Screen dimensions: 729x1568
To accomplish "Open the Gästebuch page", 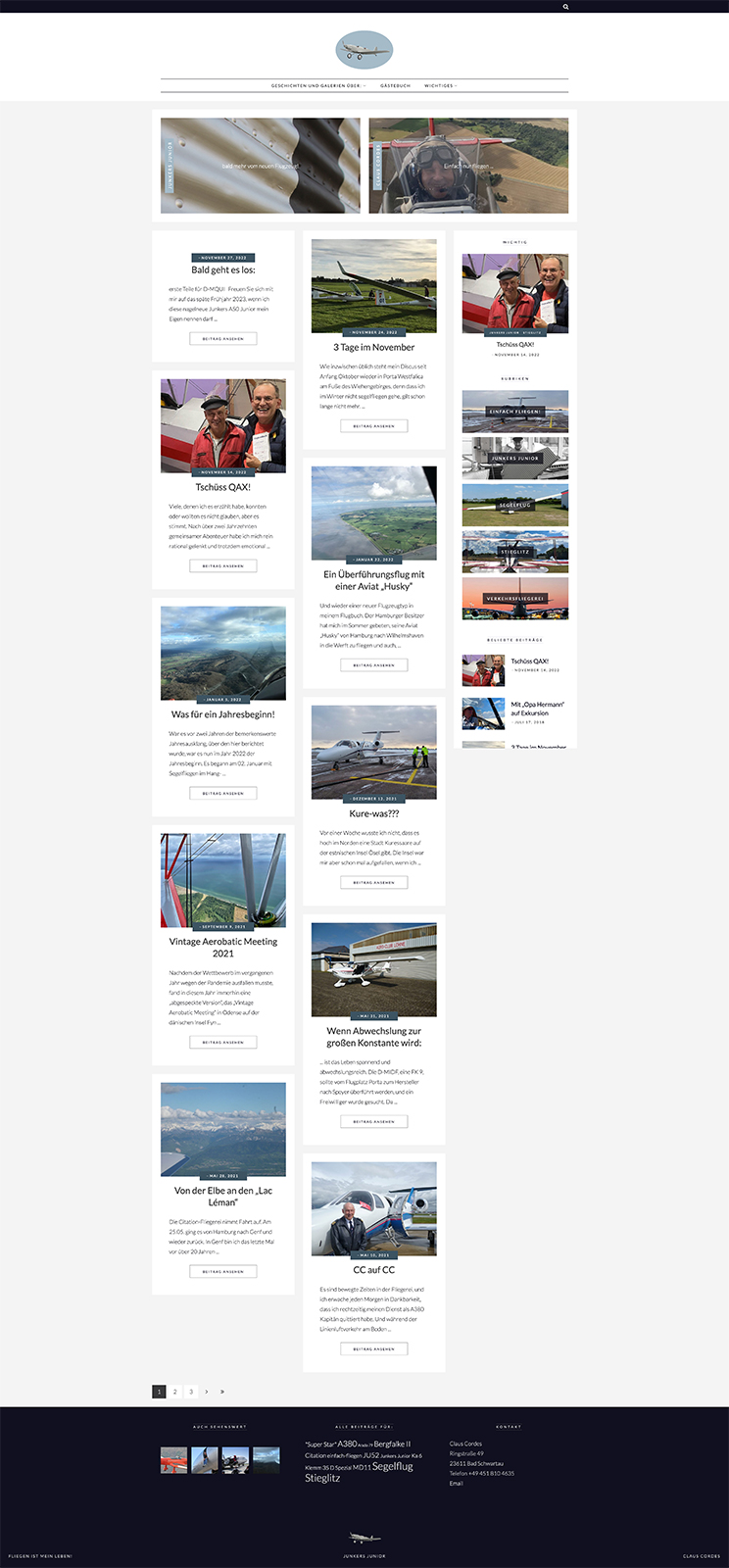I will coord(395,86).
